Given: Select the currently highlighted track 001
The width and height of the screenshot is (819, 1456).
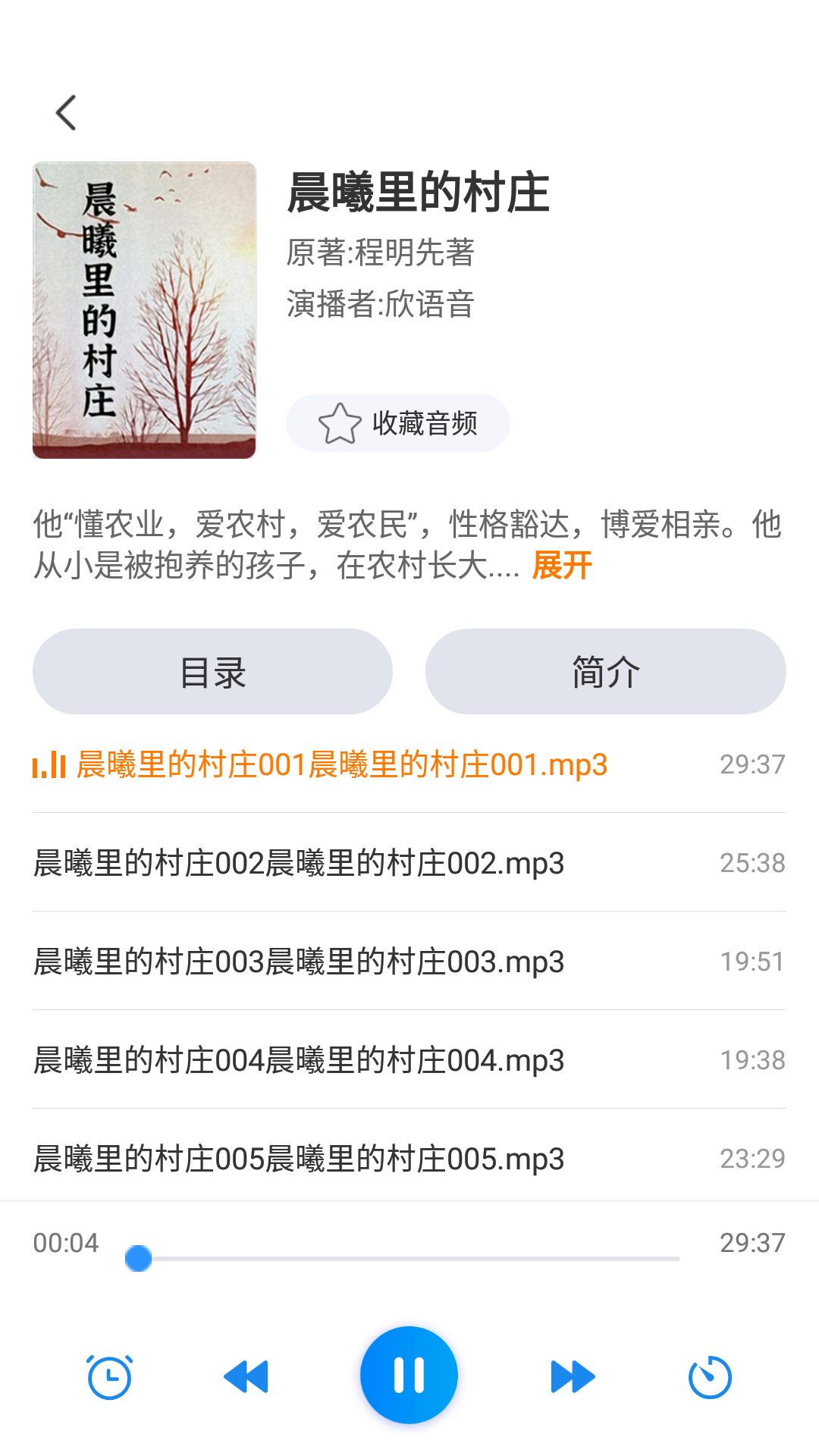Looking at the screenshot, I should (x=340, y=764).
